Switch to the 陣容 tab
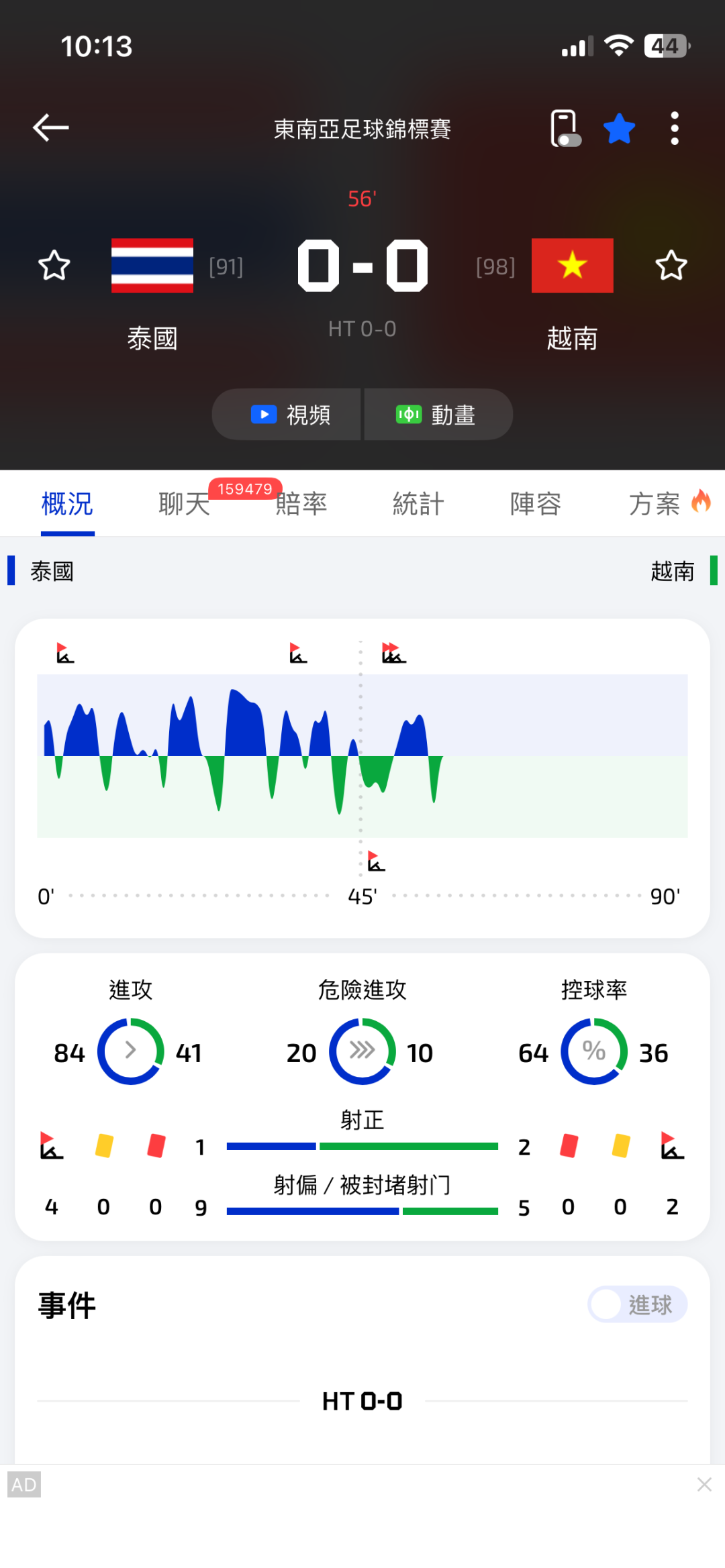Image resolution: width=725 pixels, height=1568 pixels. (x=536, y=504)
